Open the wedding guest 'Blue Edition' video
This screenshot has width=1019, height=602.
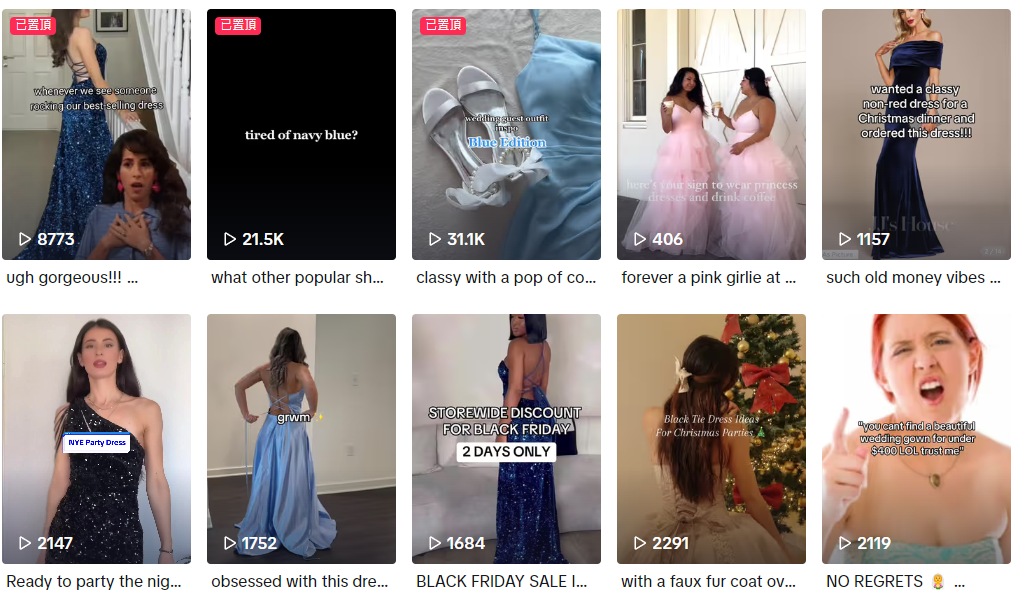[x=506, y=135]
